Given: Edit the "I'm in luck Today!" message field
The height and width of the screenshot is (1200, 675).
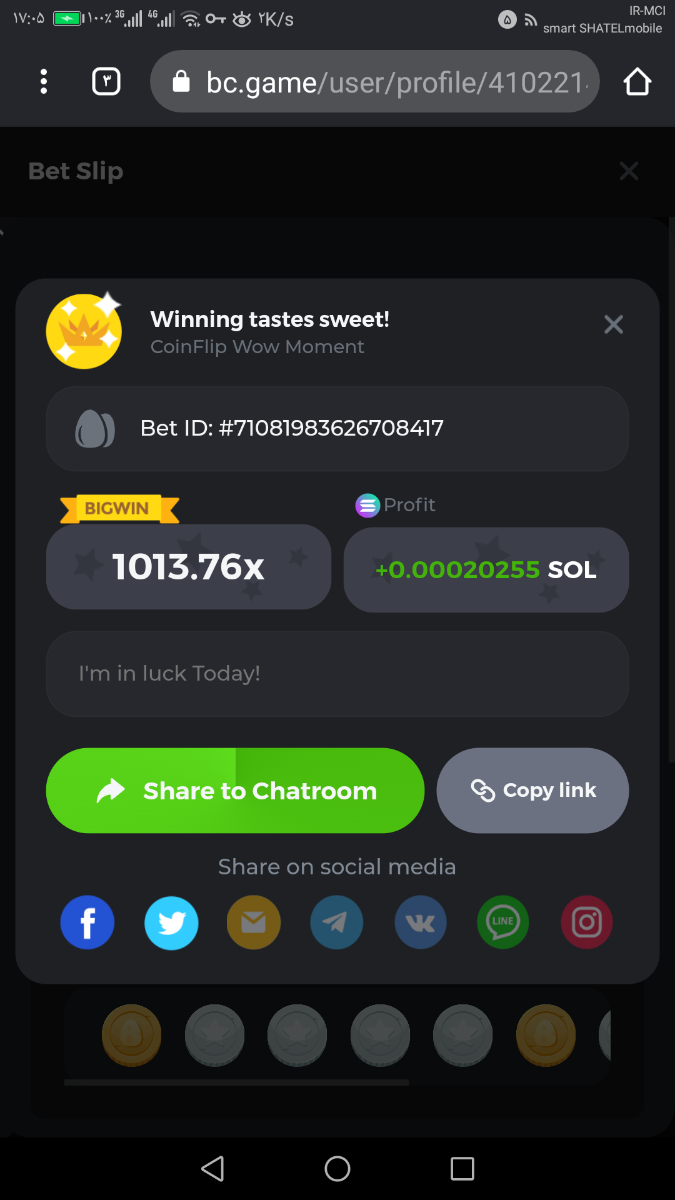Looking at the screenshot, I should [x=337, y=673].
